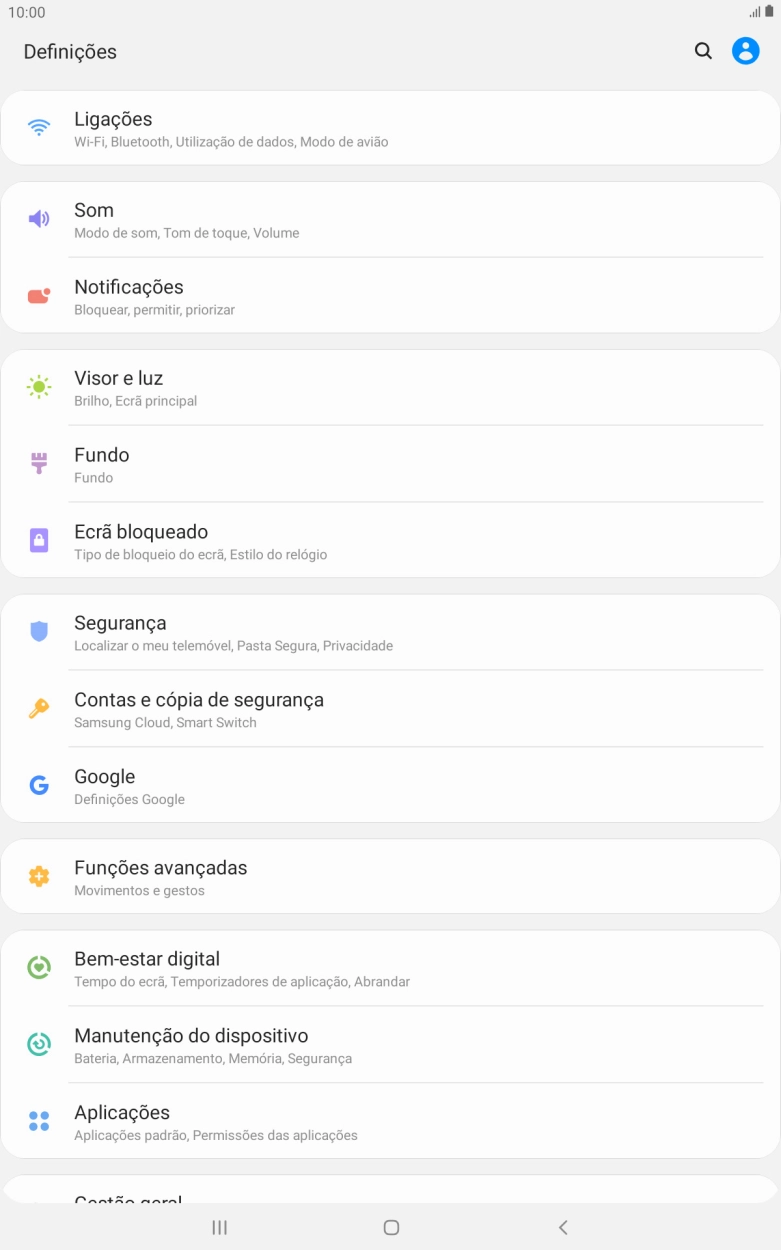This screenshot has width=781, height=1250.
Task: Open Manutenção do dispositivo
Action: tap(390, 1045)
